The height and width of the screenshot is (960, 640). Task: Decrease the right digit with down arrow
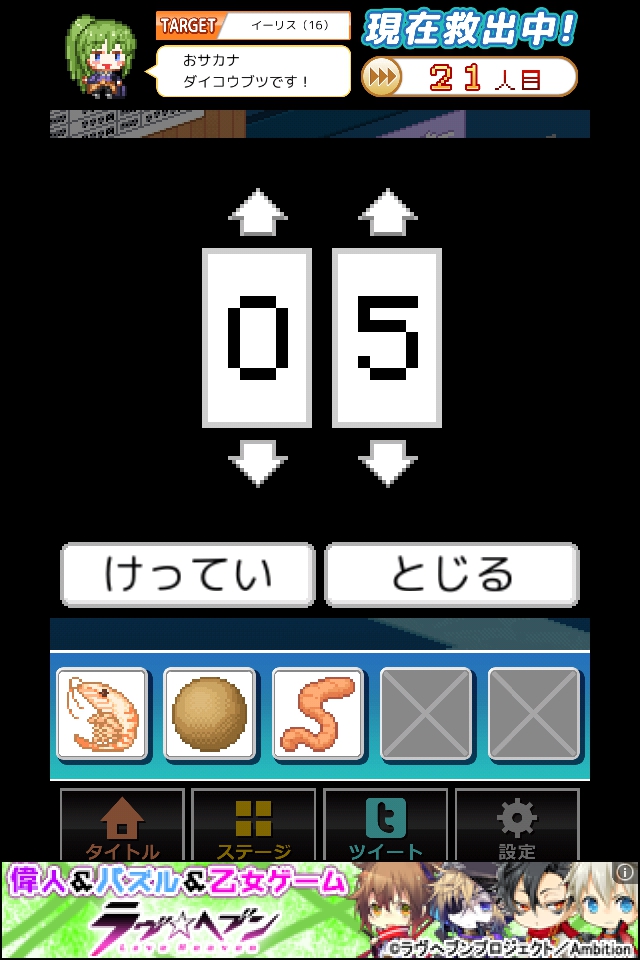(x=388, y=463)
